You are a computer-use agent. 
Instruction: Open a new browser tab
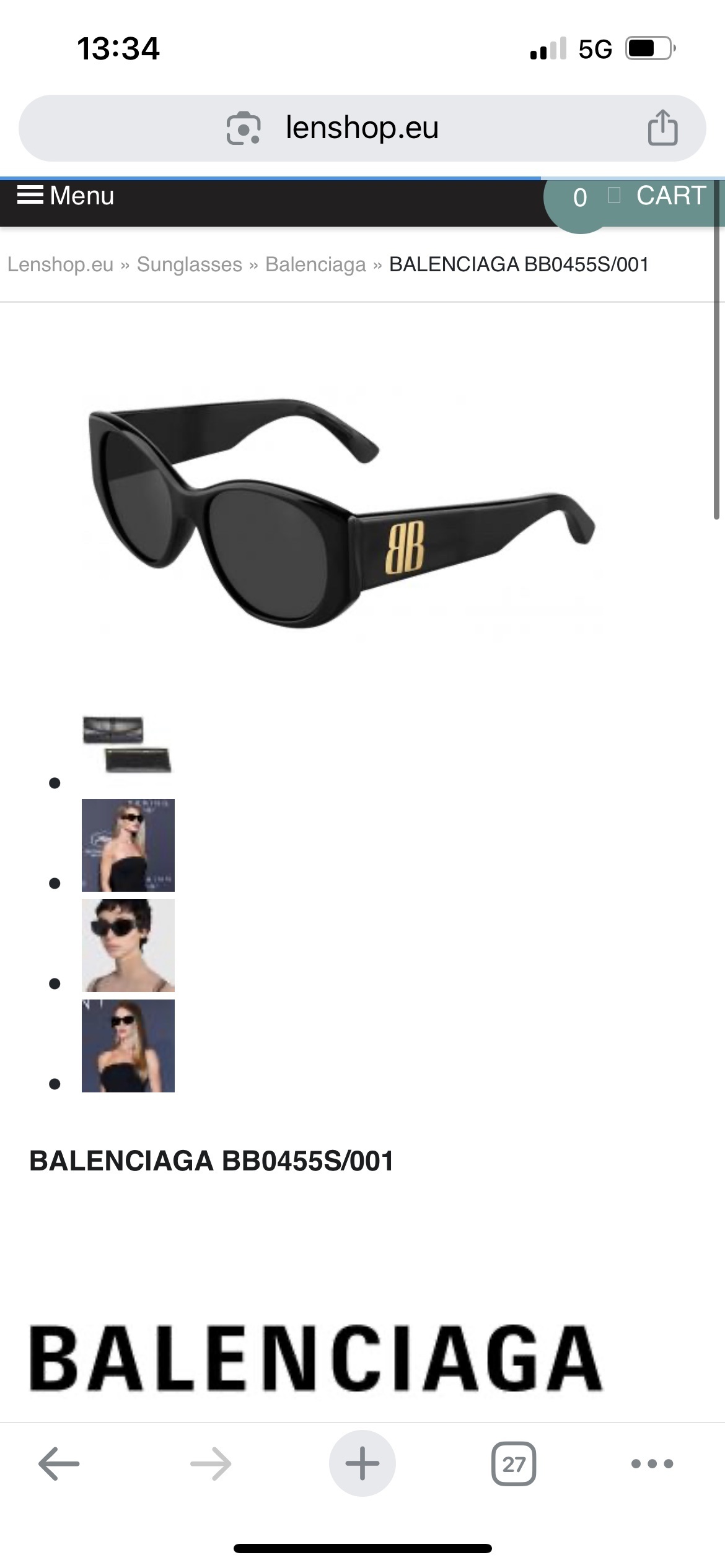pyautogui.click(x=362, y=1464)
